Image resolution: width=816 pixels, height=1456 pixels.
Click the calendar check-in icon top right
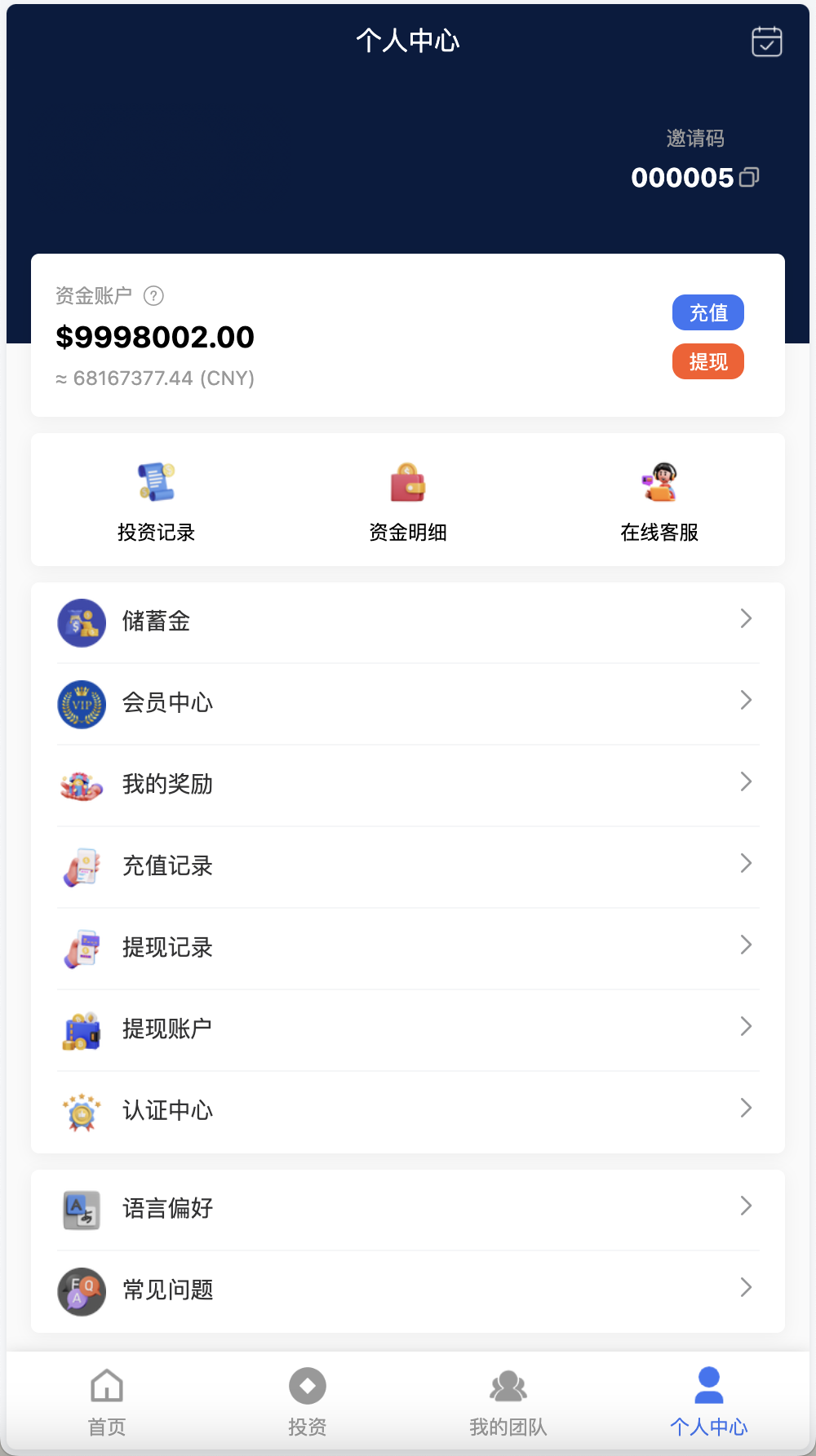765,39
